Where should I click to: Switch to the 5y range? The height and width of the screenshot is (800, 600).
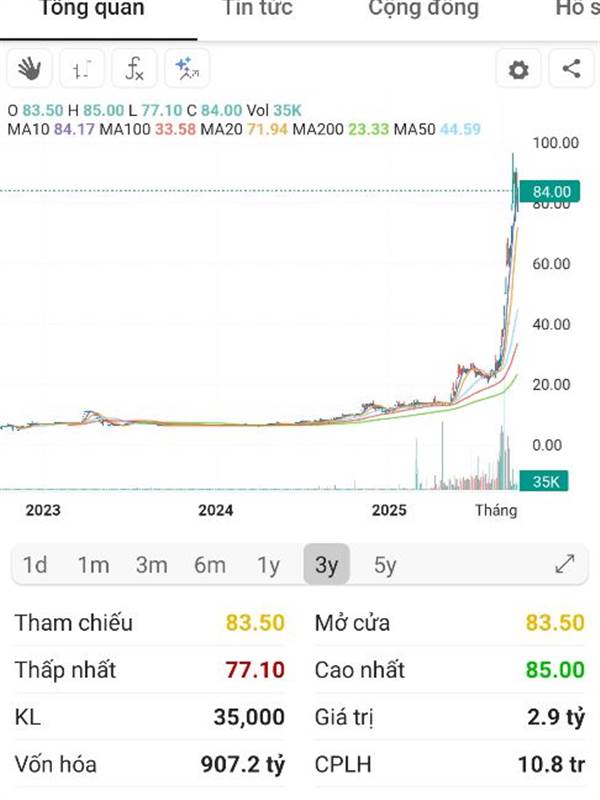[385, 565]
